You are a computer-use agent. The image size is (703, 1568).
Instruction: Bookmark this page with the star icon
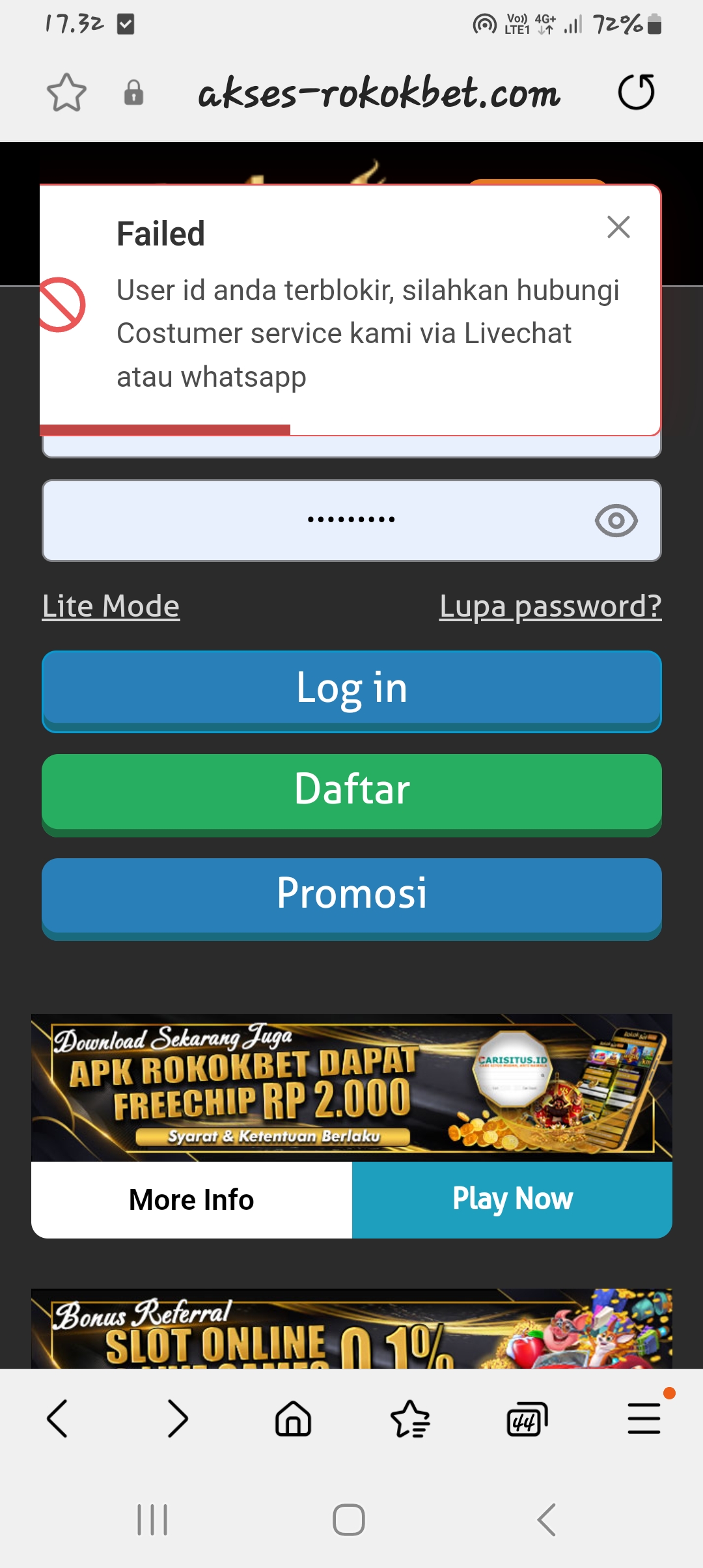pos(66,92)
